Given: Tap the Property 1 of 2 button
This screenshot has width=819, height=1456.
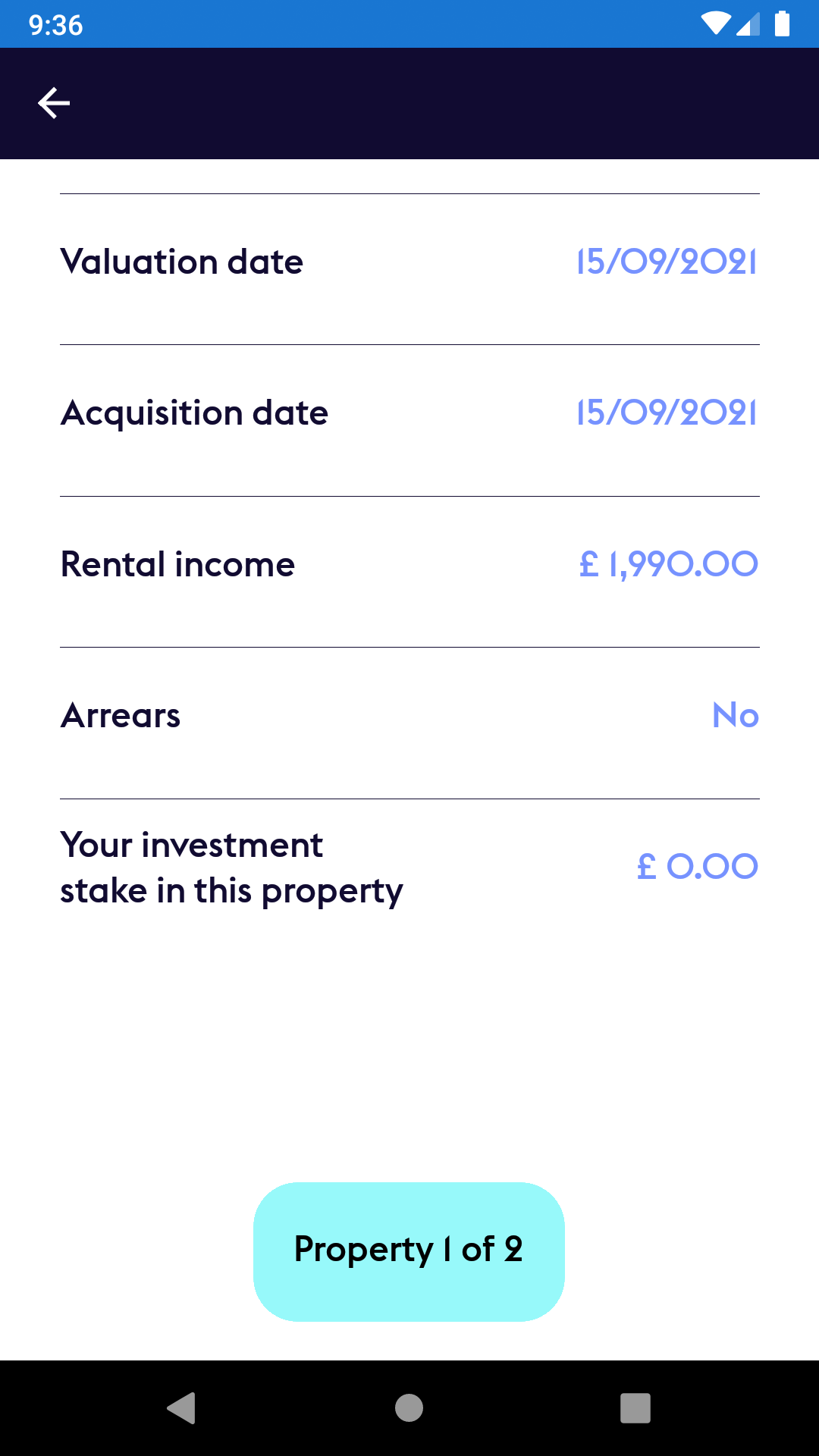Looking at the screenshot, I should coord(409,1251).
